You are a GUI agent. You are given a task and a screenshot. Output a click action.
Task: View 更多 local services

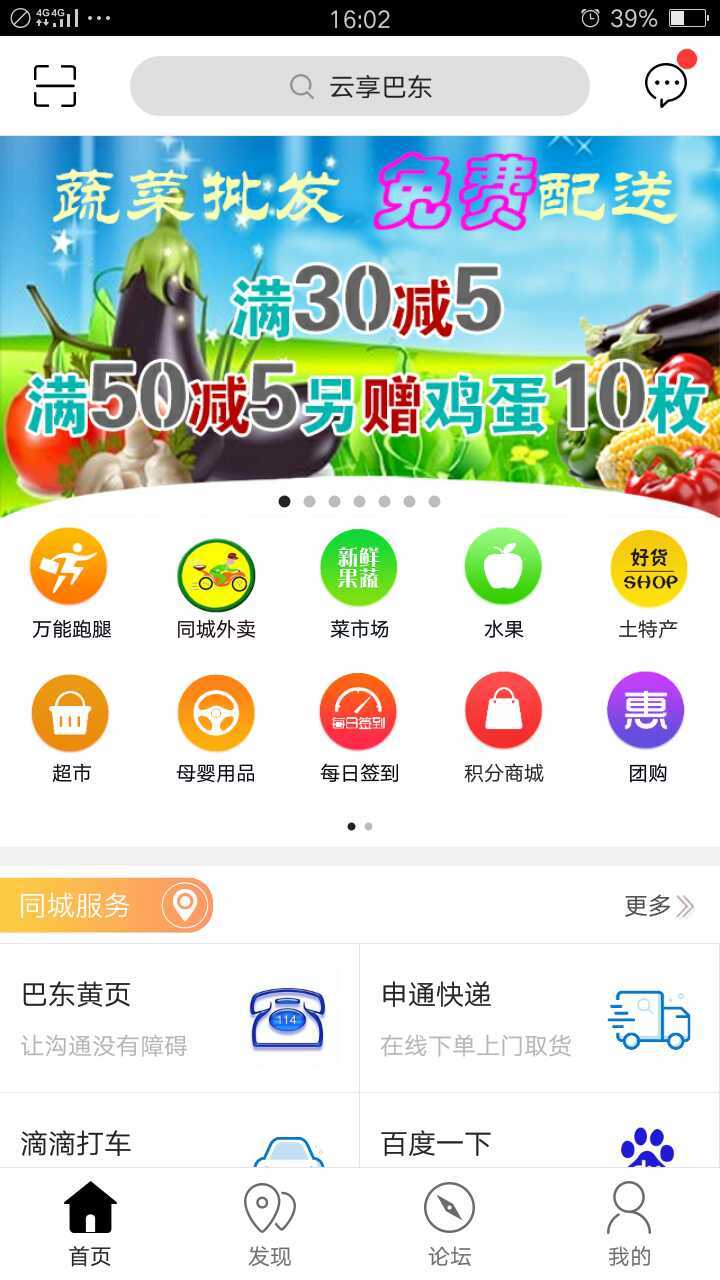[x=658, y=906]
